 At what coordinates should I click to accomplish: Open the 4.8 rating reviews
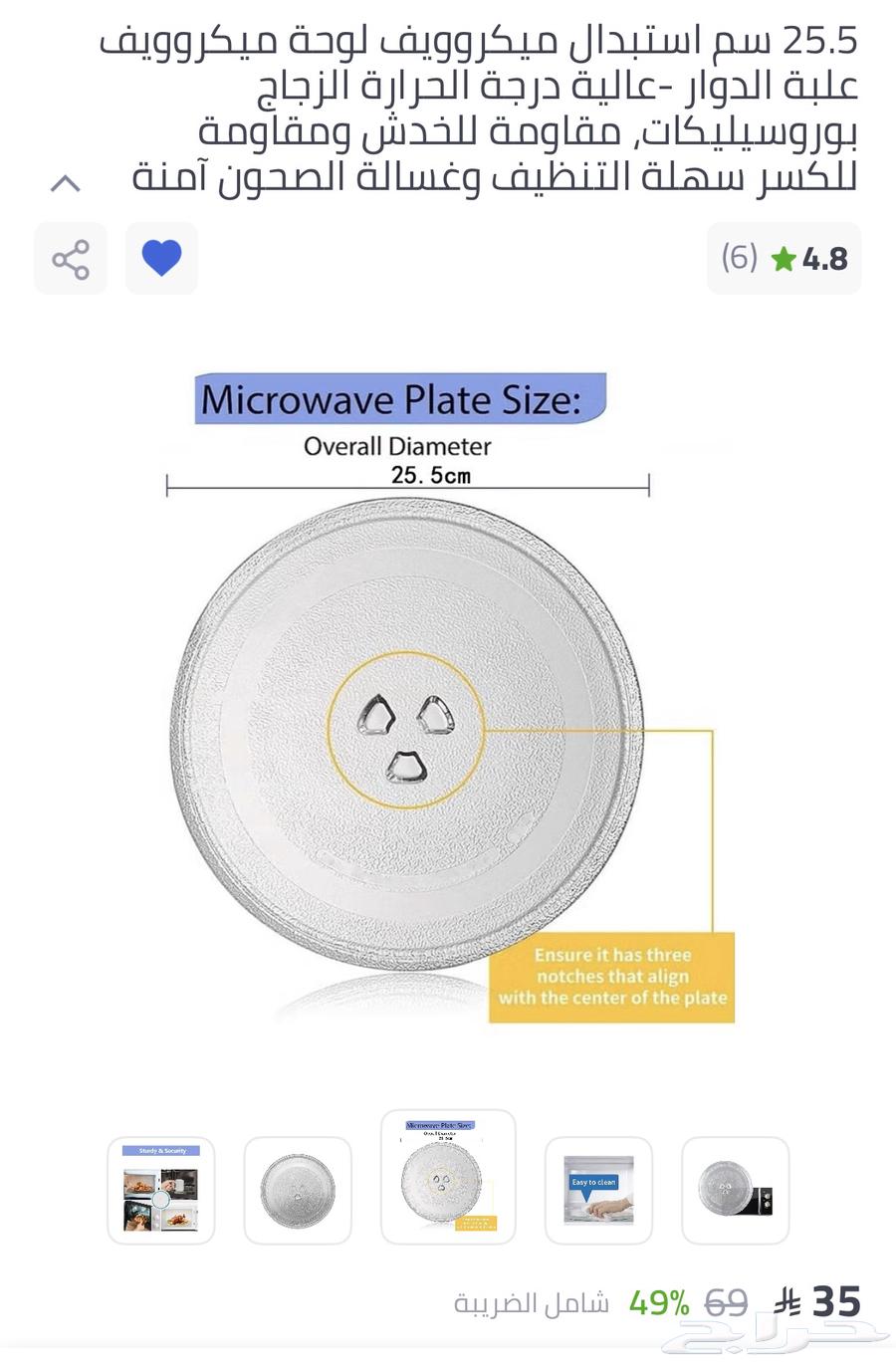tap(784, 259)
